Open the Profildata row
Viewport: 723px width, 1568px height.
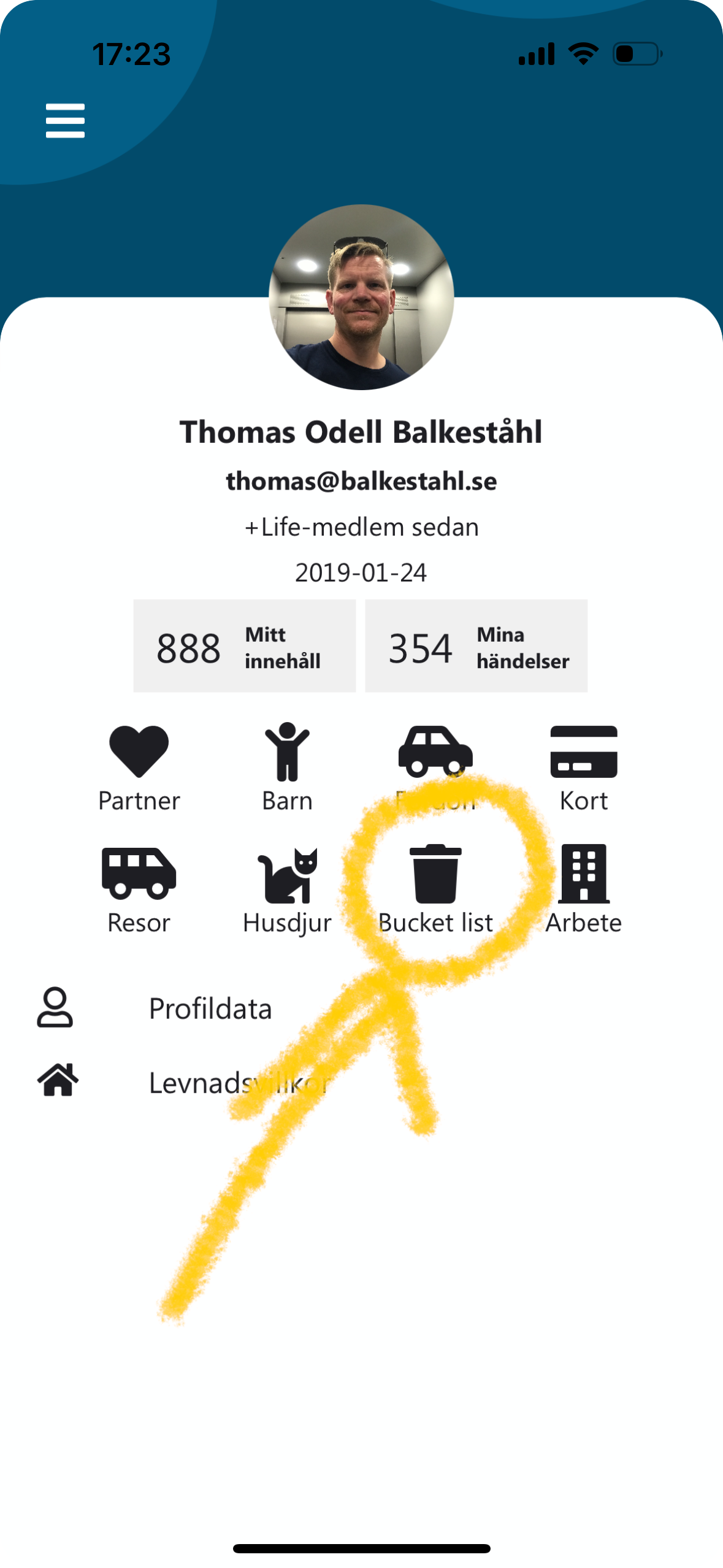point(210,1009)
